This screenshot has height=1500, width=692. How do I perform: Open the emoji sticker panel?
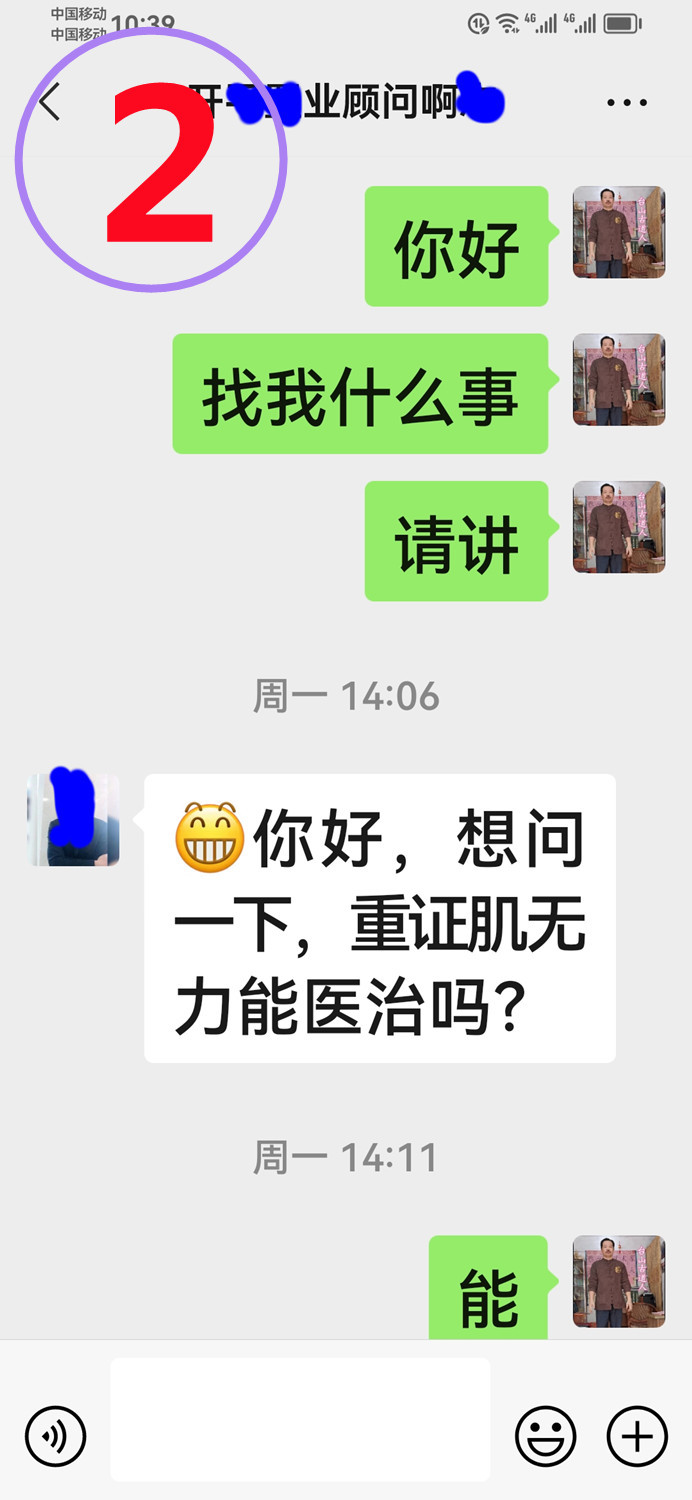coord(545,1437)
